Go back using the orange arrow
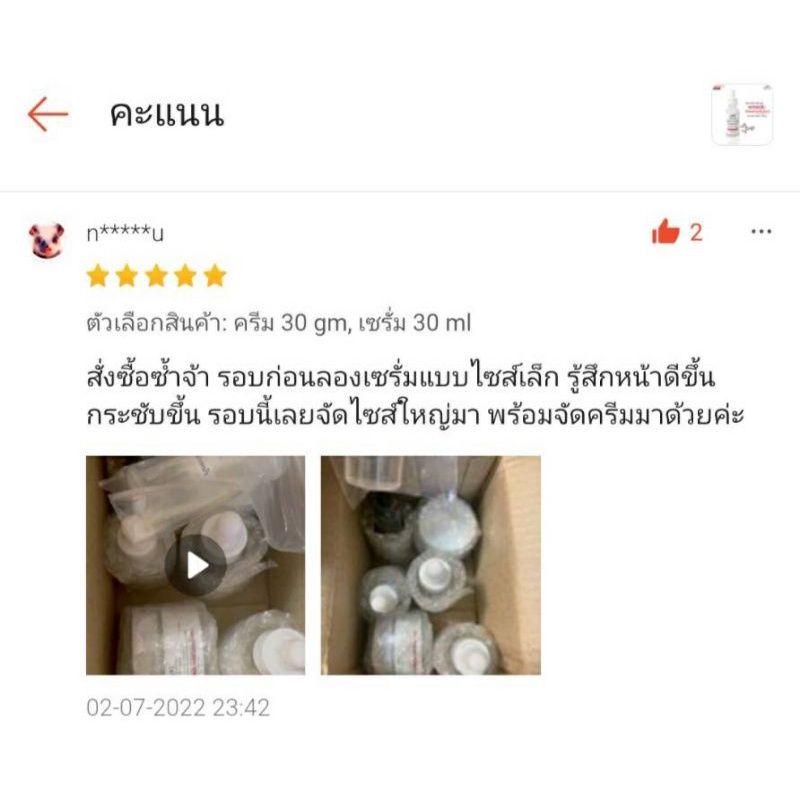Screen dimensions: 800x800 click(47, 114)
